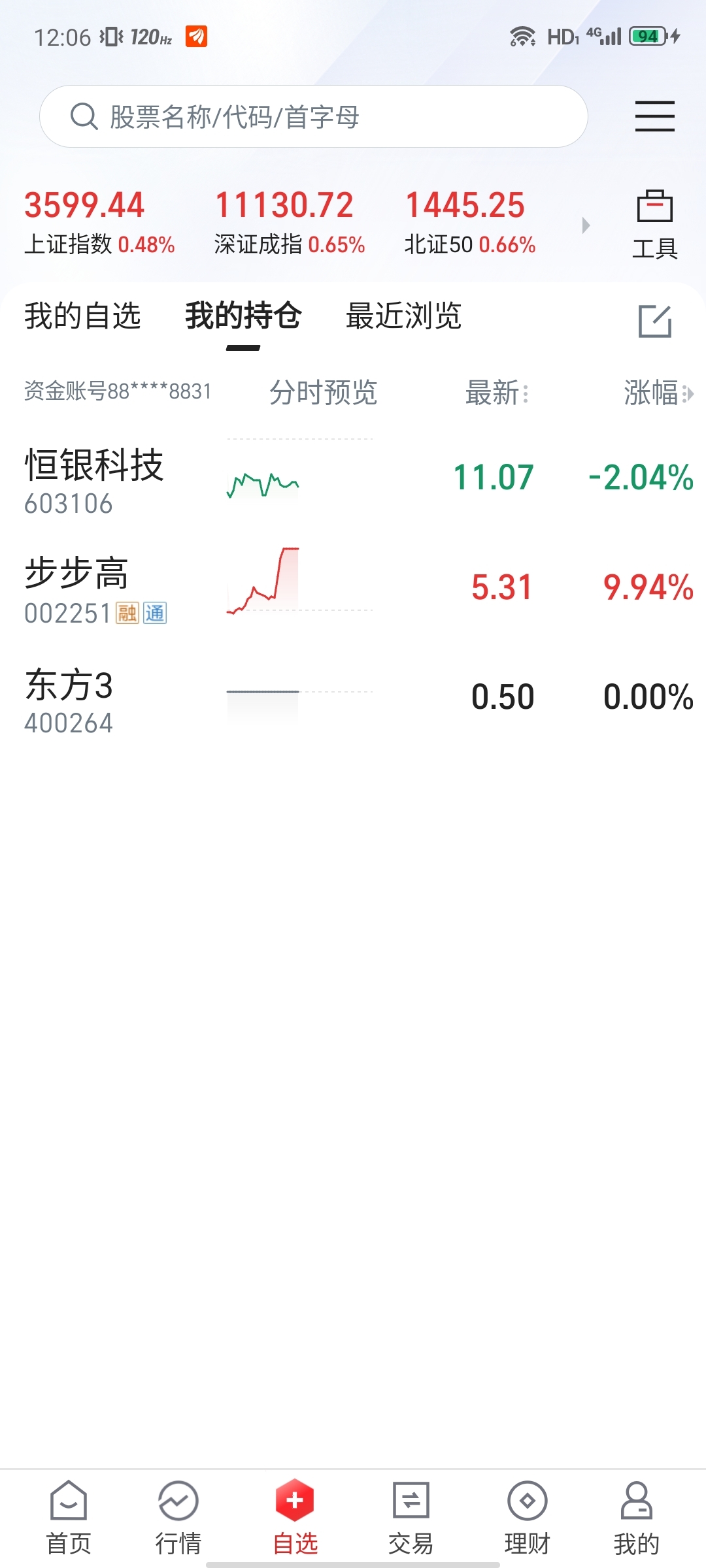This screenshot has height=1568, width=706.
Task: Switch to 我的自选 tab
Action: click(82, 316)
